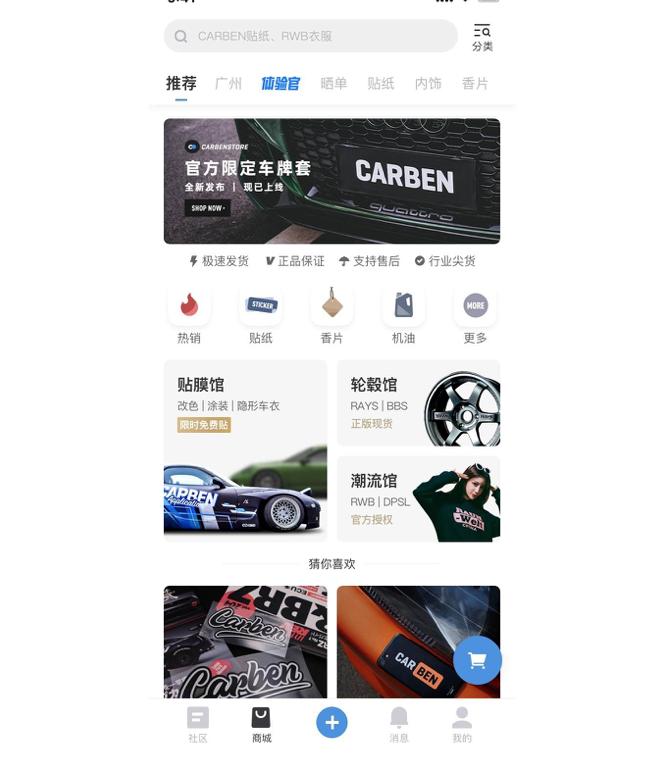Open the 潮流馆 RWB DPSL card

[x=418, y=498]
